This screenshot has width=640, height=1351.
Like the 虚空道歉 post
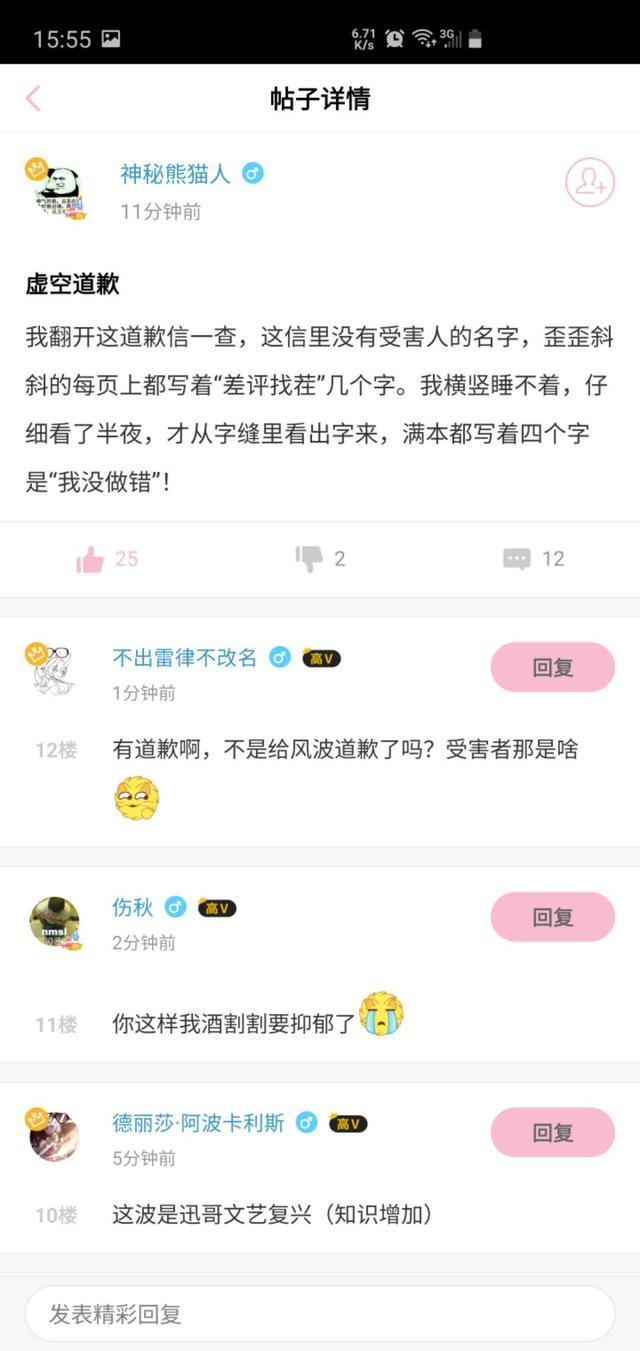click(x=91, y=560)
